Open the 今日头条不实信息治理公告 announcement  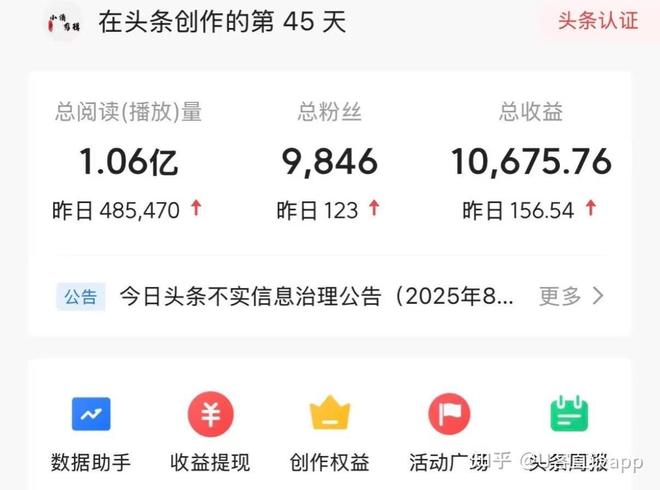(x=316, y=296)
